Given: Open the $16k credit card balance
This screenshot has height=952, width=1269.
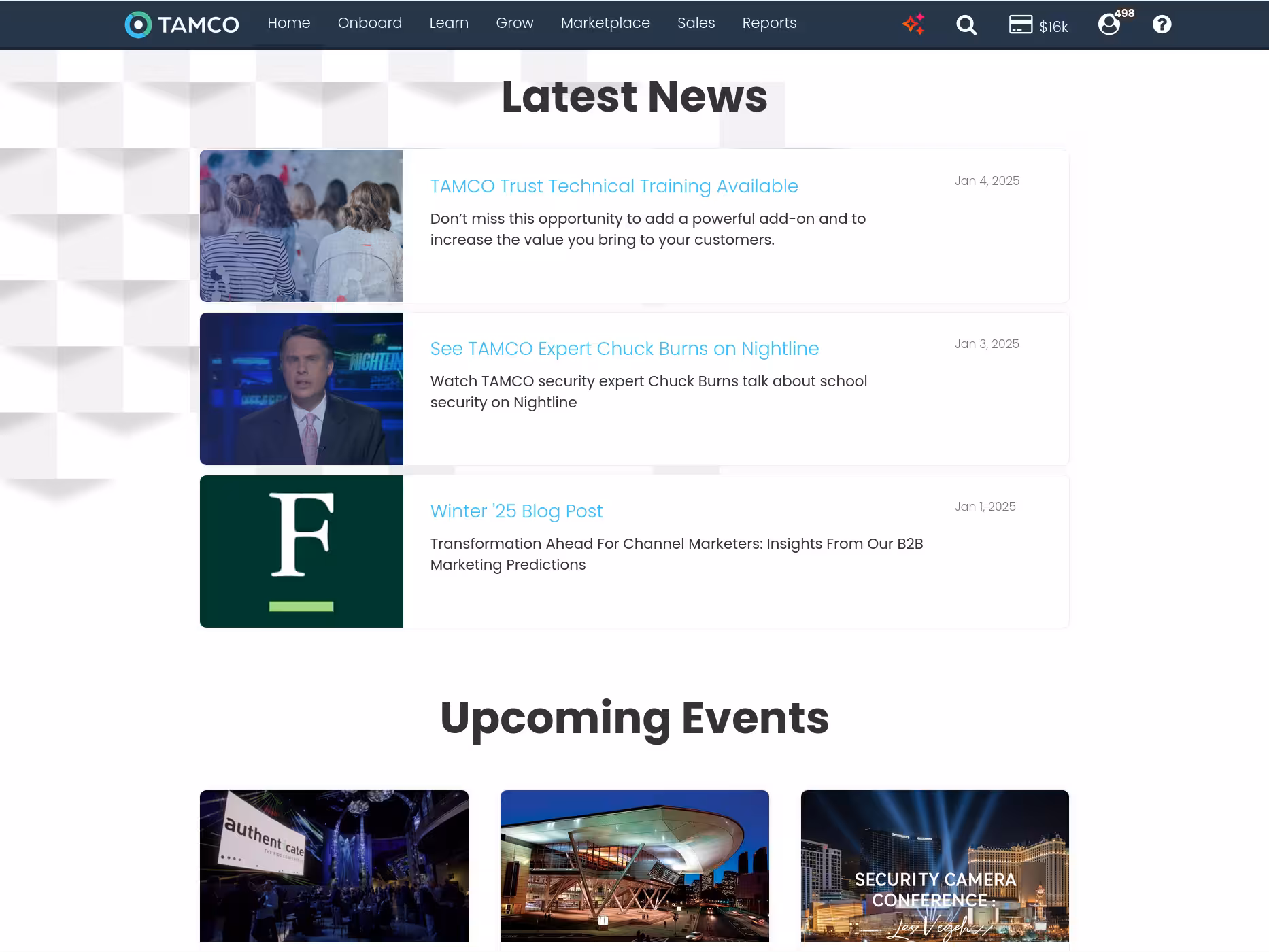Looking at the screenshot, I should coord(1038,25).
